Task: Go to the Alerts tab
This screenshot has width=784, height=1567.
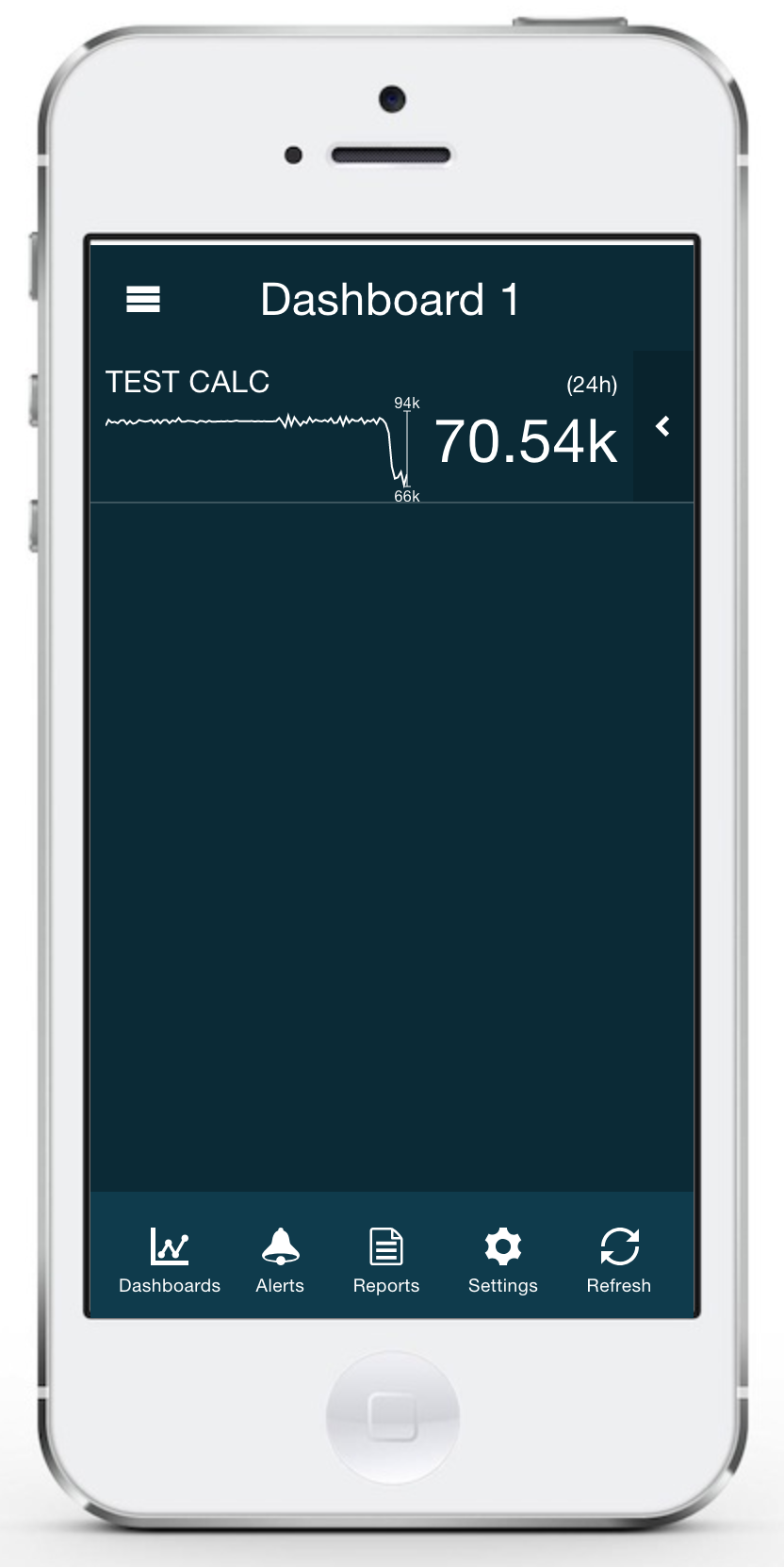Action: [x=280, y=1261]
